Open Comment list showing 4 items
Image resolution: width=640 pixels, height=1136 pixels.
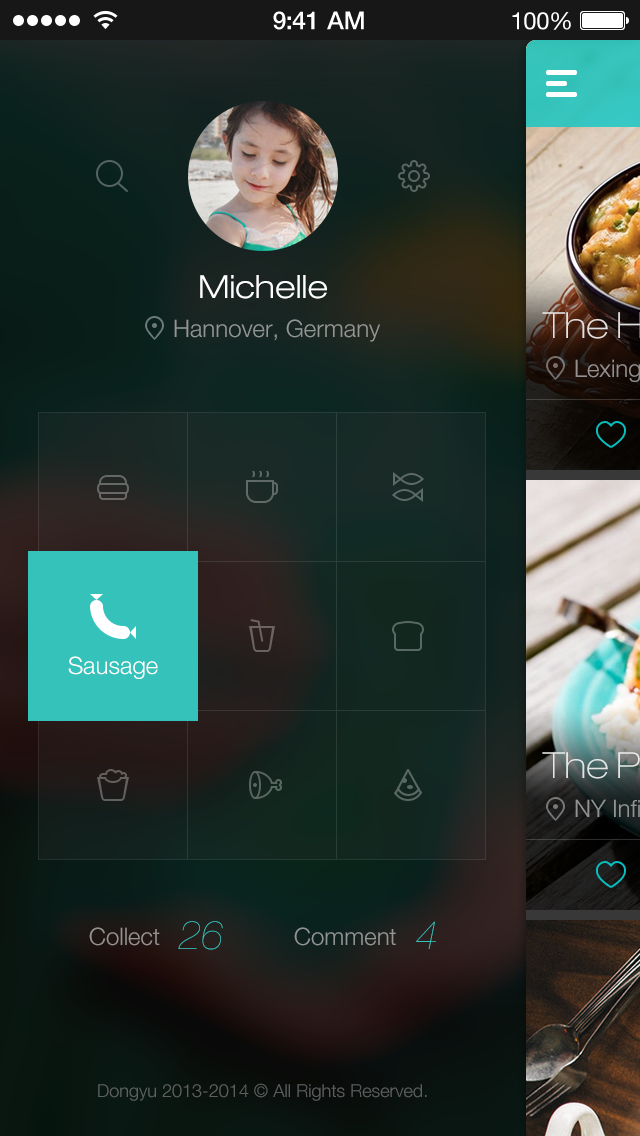click(x=365, y=936)
